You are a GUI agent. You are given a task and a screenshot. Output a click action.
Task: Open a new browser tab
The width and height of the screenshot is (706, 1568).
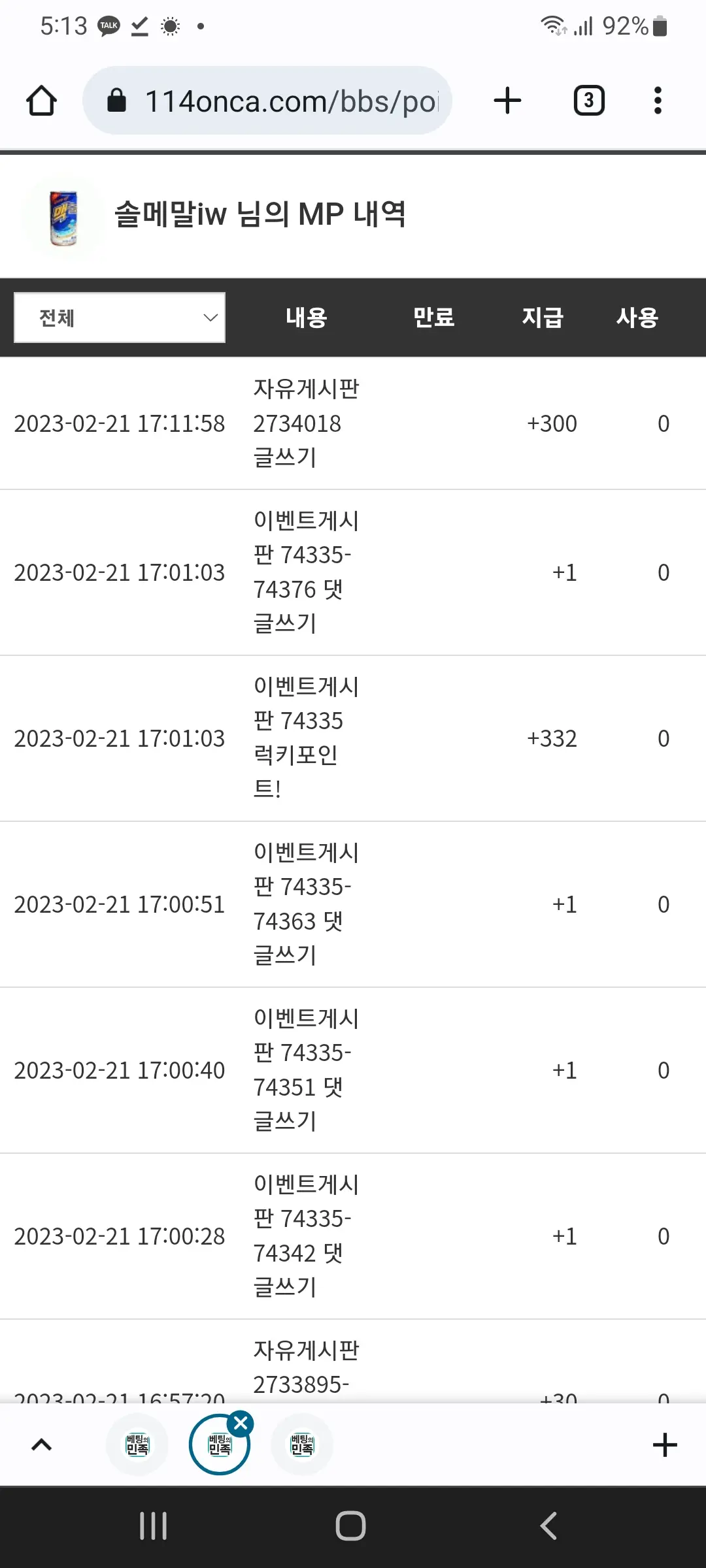coord(507,101)
